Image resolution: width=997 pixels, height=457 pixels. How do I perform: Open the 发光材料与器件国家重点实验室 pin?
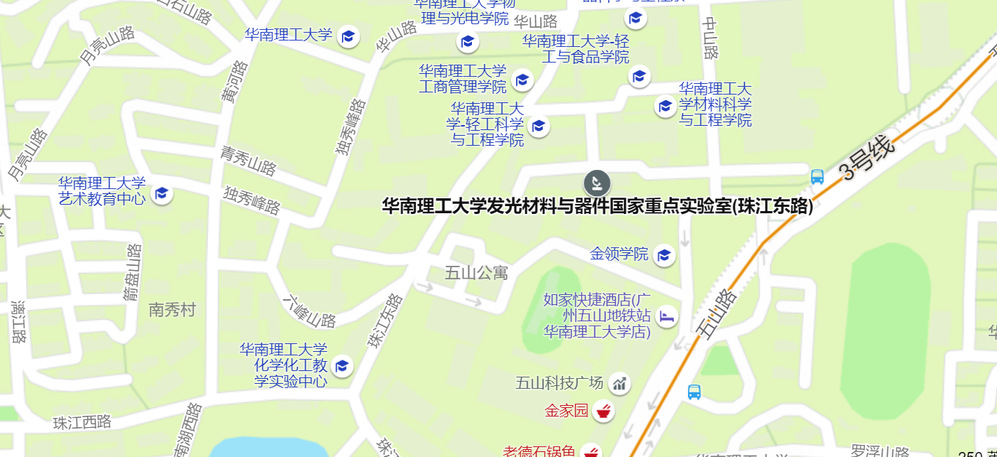point(597,183)
